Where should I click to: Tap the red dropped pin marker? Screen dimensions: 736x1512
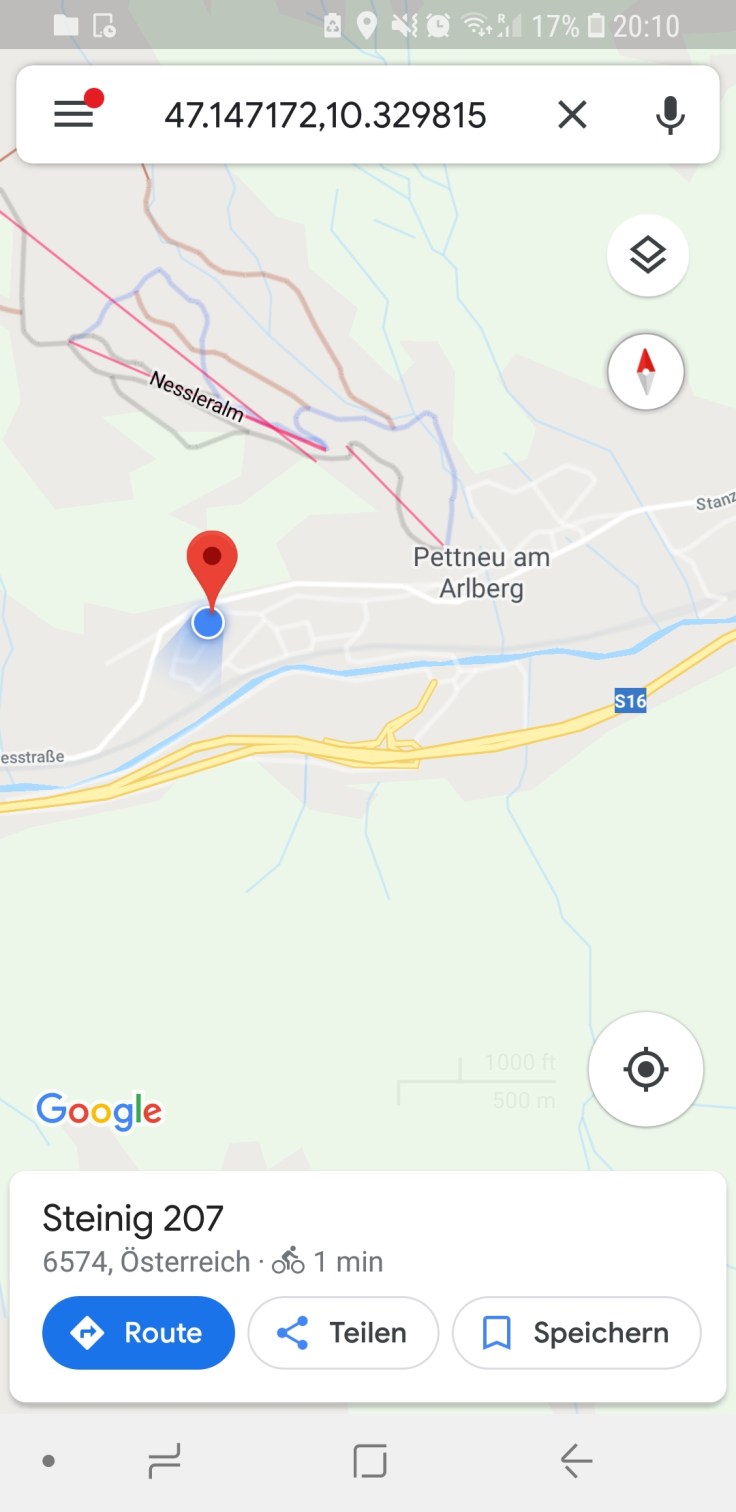[212, 565]
